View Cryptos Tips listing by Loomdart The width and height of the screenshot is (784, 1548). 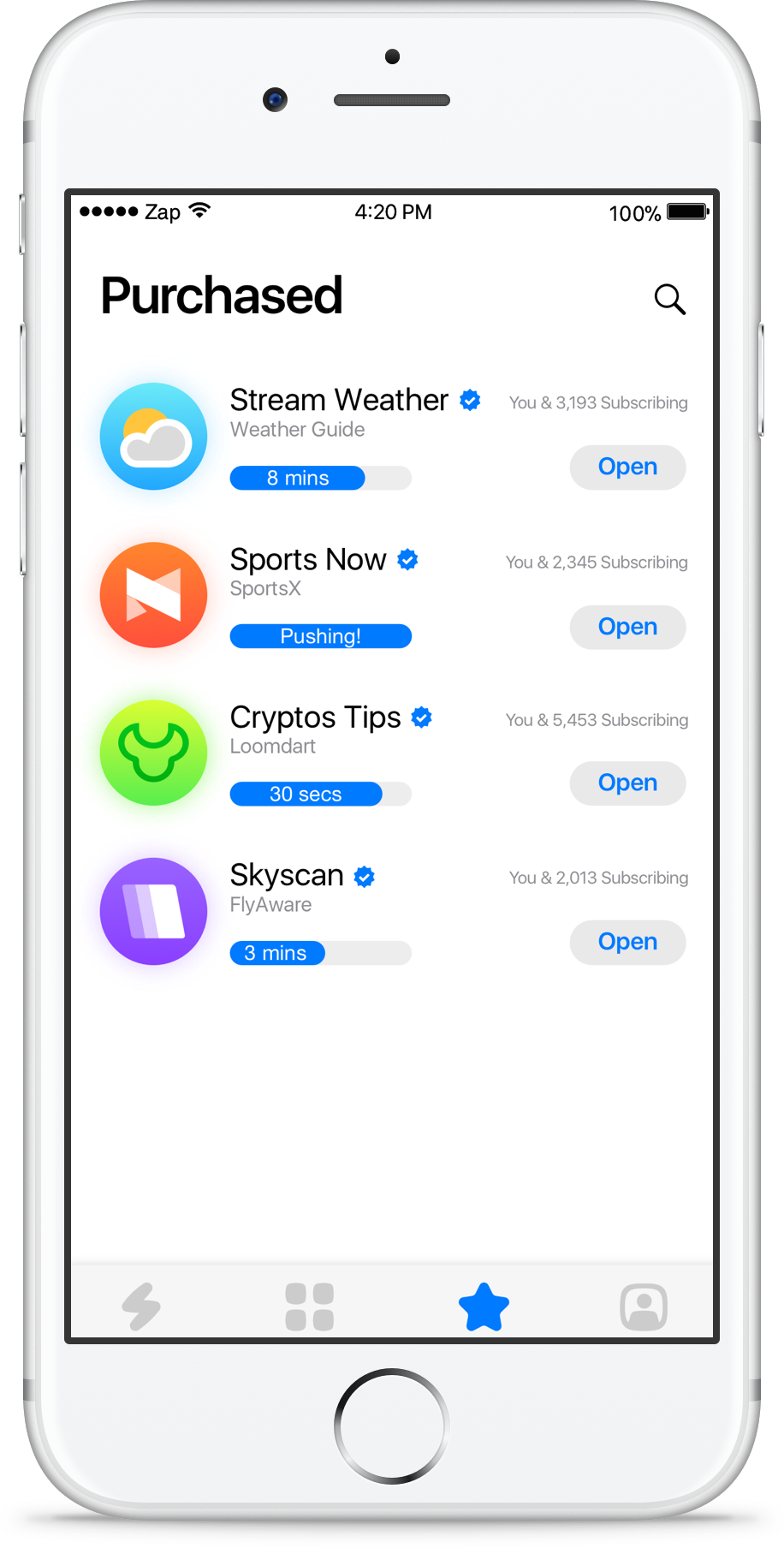pos(315,717)
